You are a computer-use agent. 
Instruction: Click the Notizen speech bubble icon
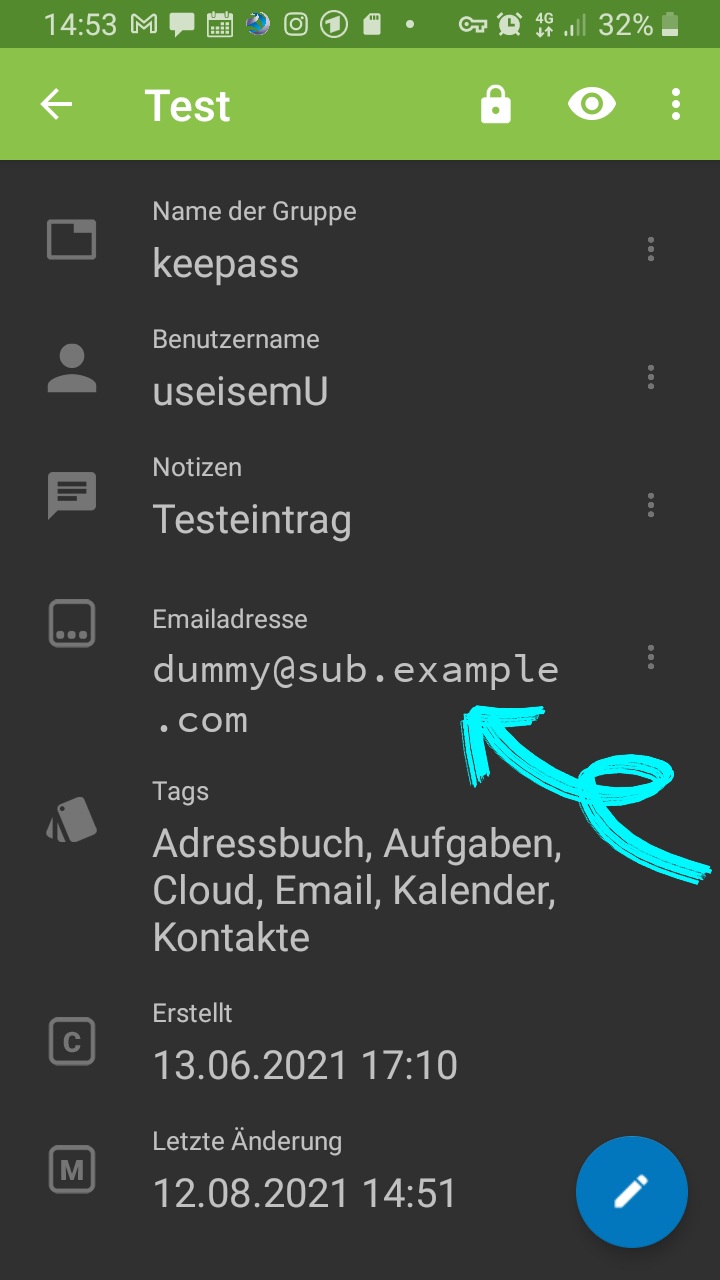click(x=71, y=494)
